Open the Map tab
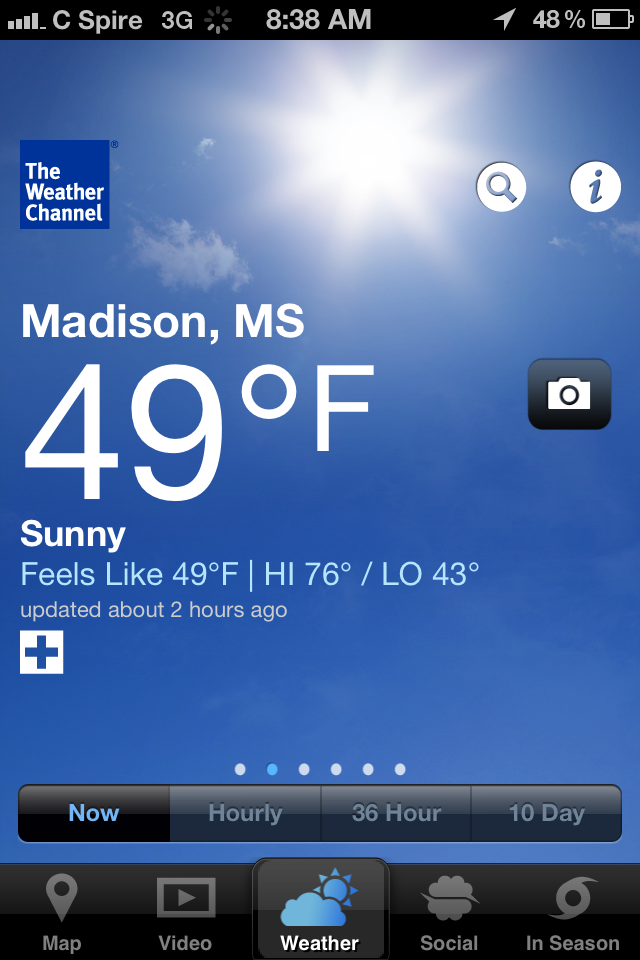Image resolution: width=640 pixels, height=960 pixels. coord(62,912)
